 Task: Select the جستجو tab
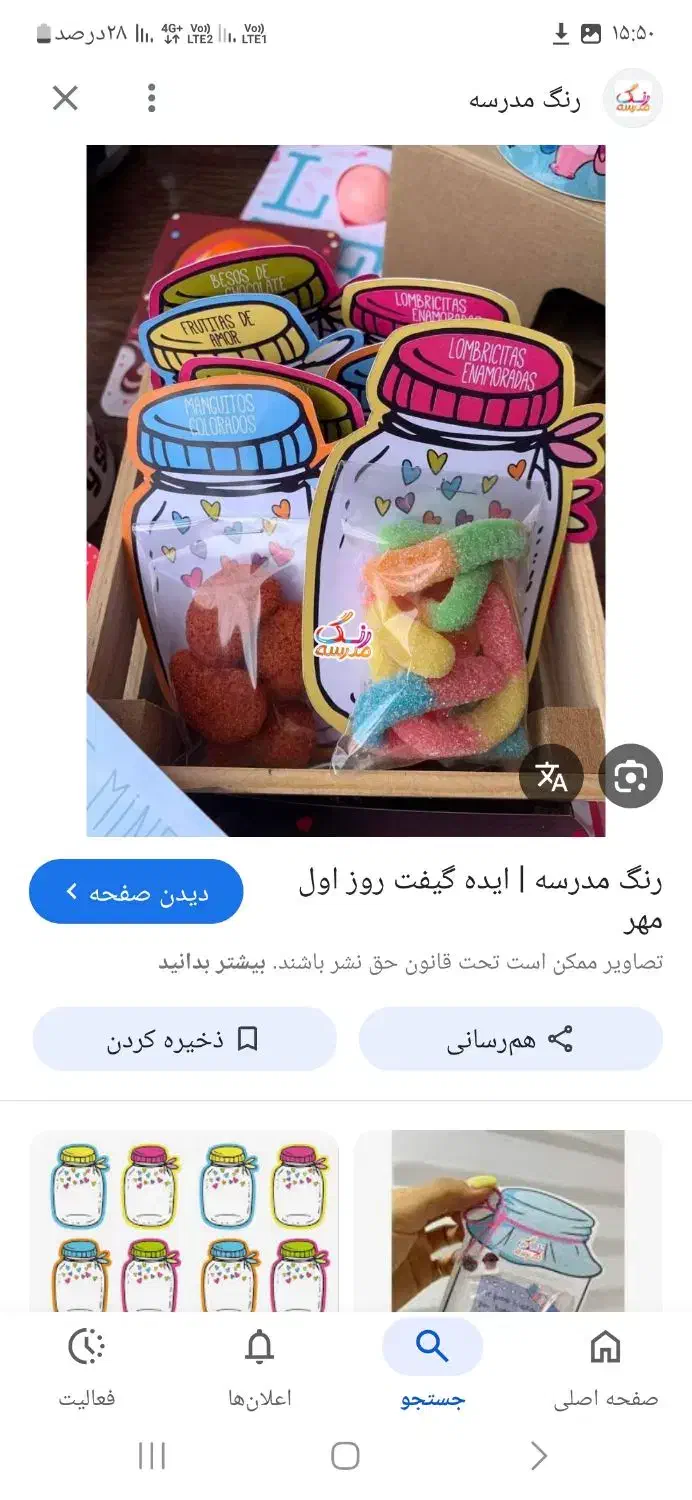432,1366
